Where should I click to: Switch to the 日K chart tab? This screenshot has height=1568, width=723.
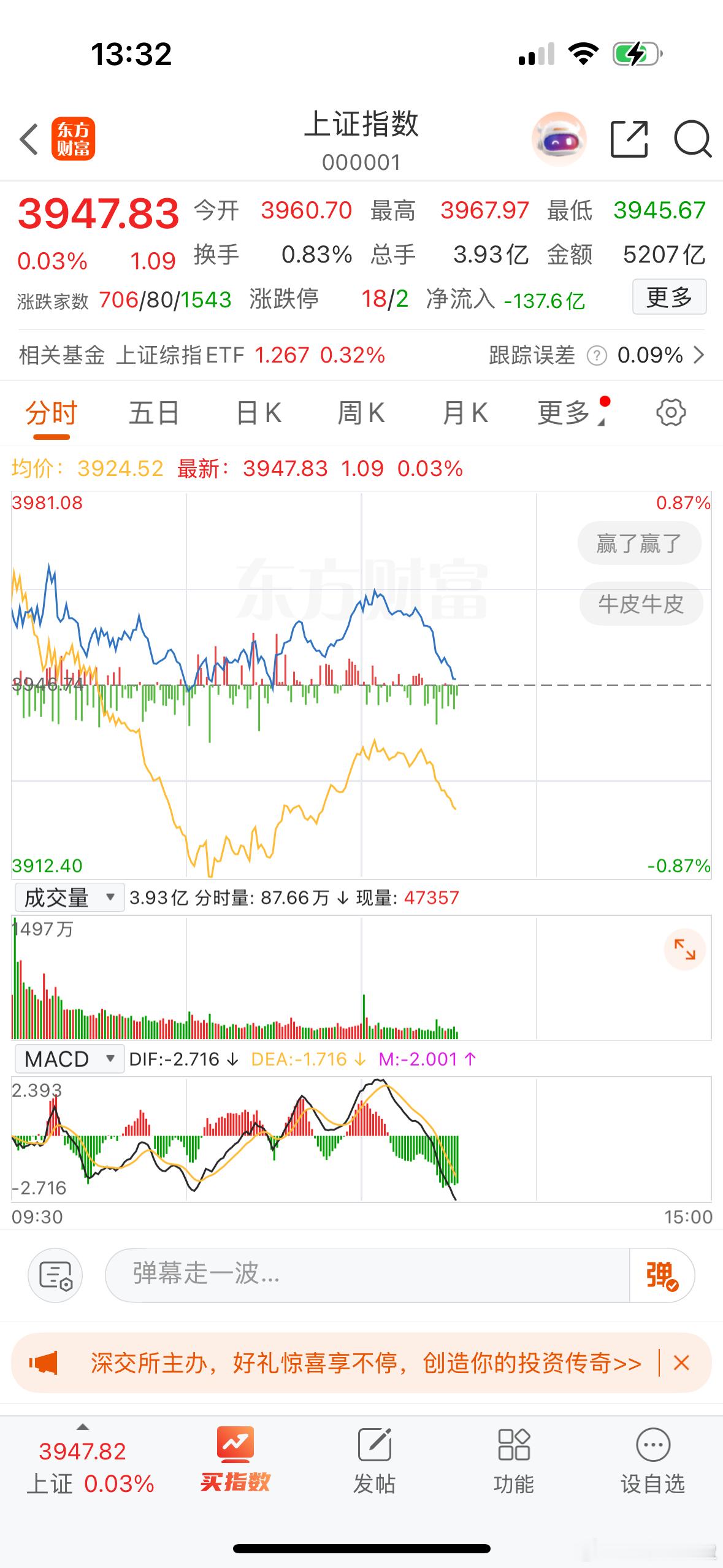(x=259, y=413)
